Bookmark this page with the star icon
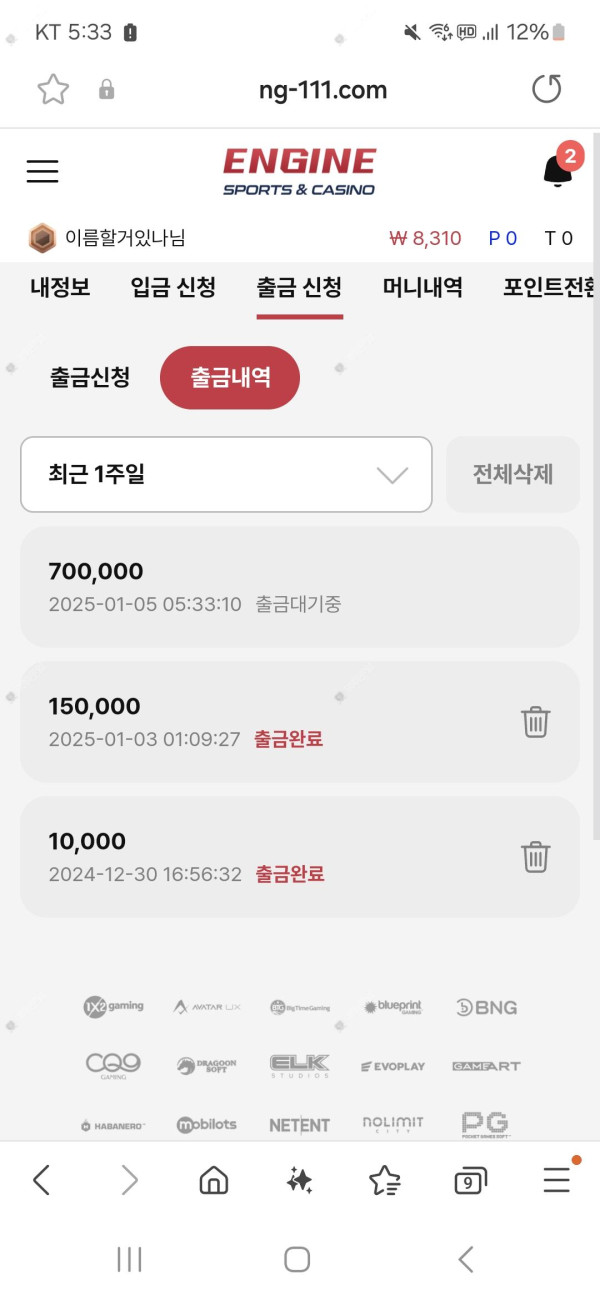The height and width of the screenshot is (1300, 600). (53, 90)
